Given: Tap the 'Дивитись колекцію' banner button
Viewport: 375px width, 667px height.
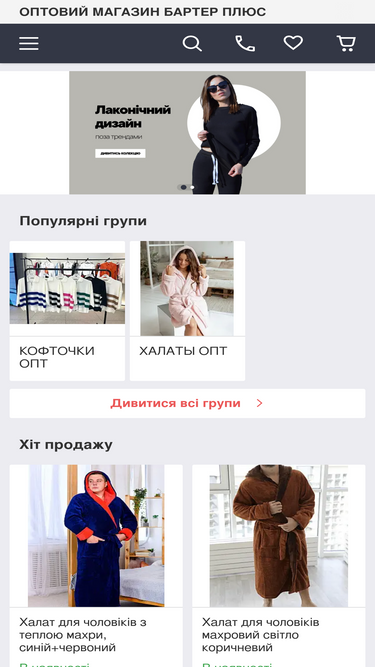Looking at the screenshot, I should click(120, 153).
